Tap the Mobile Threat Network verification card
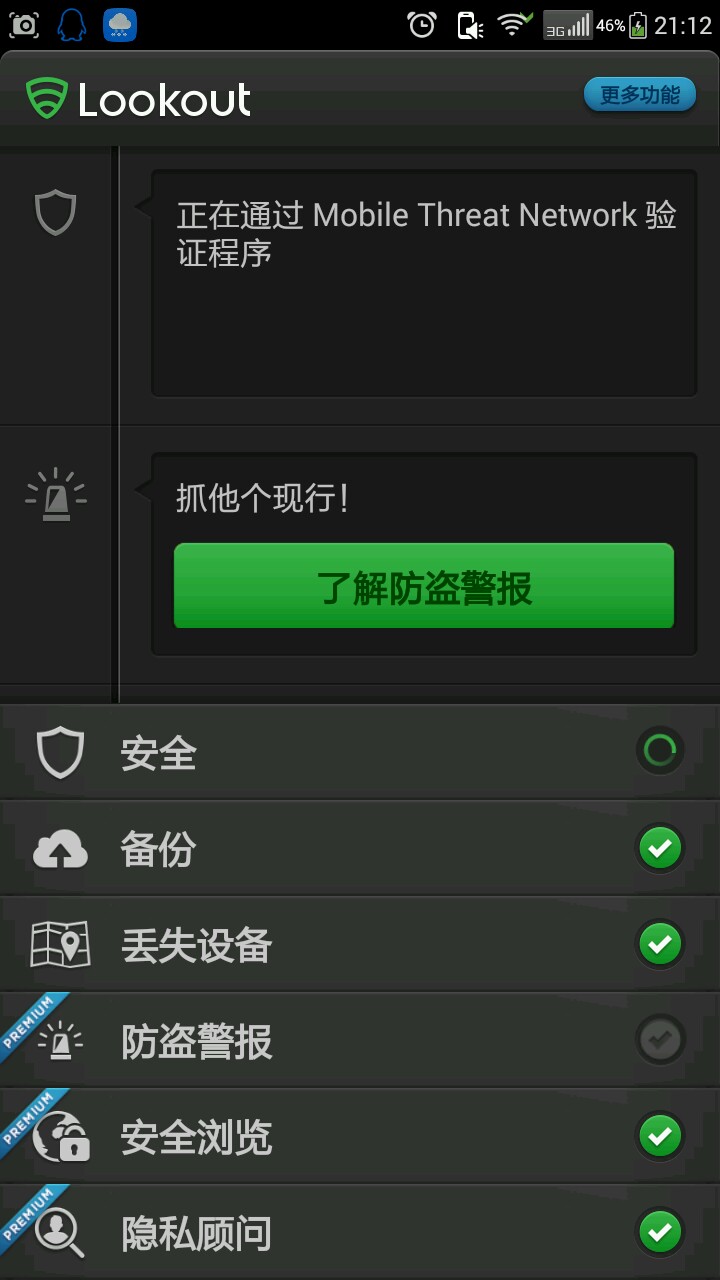720x1280 pixels. tap(424, 284)
